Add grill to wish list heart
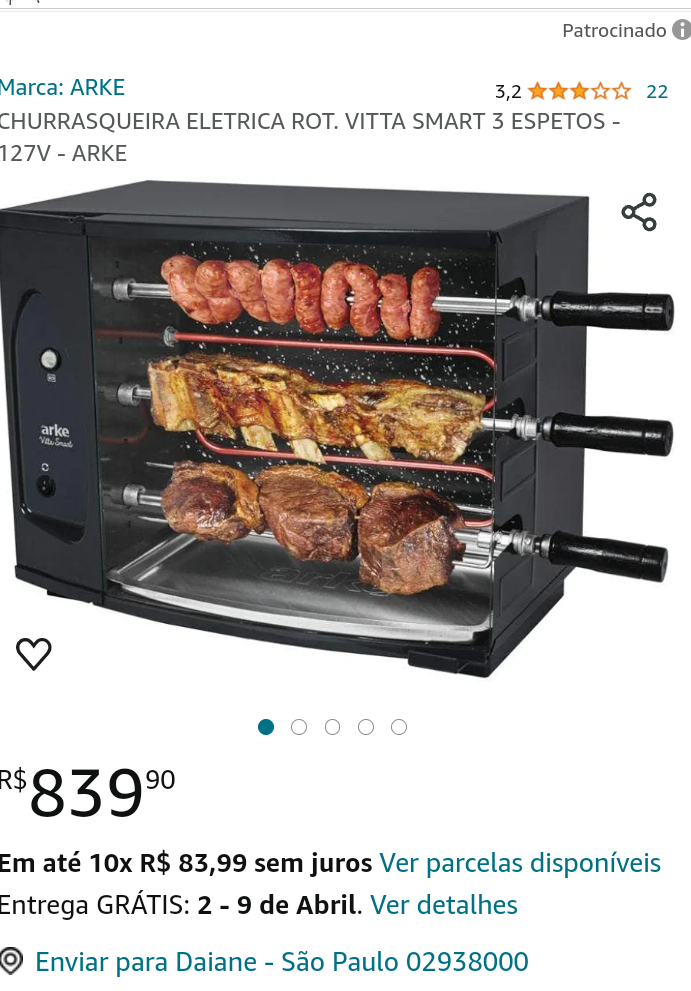This screenshot has width=691, height=991. [34, 653]
